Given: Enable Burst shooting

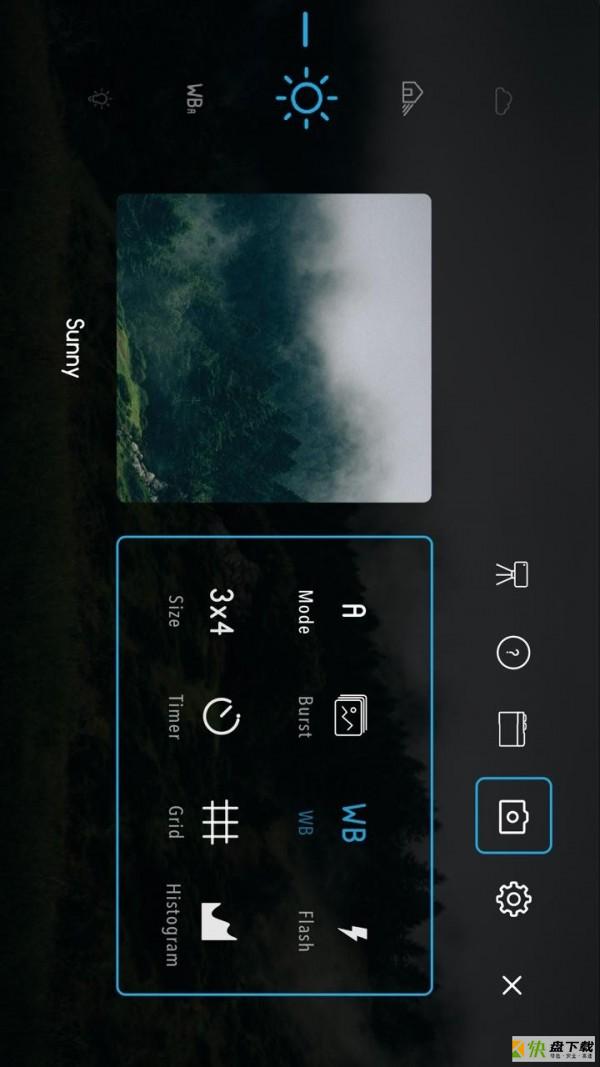Looking at the screenshot, I should pyautogui.click(x=349, y=716).
